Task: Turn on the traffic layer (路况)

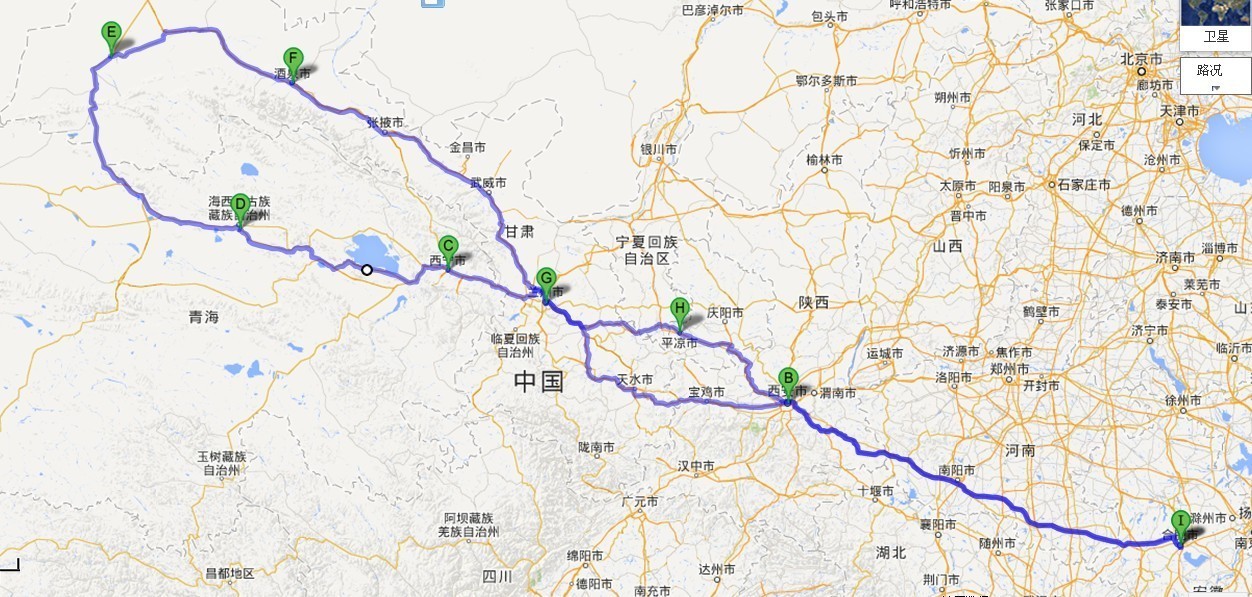Action: (1215, 71)
